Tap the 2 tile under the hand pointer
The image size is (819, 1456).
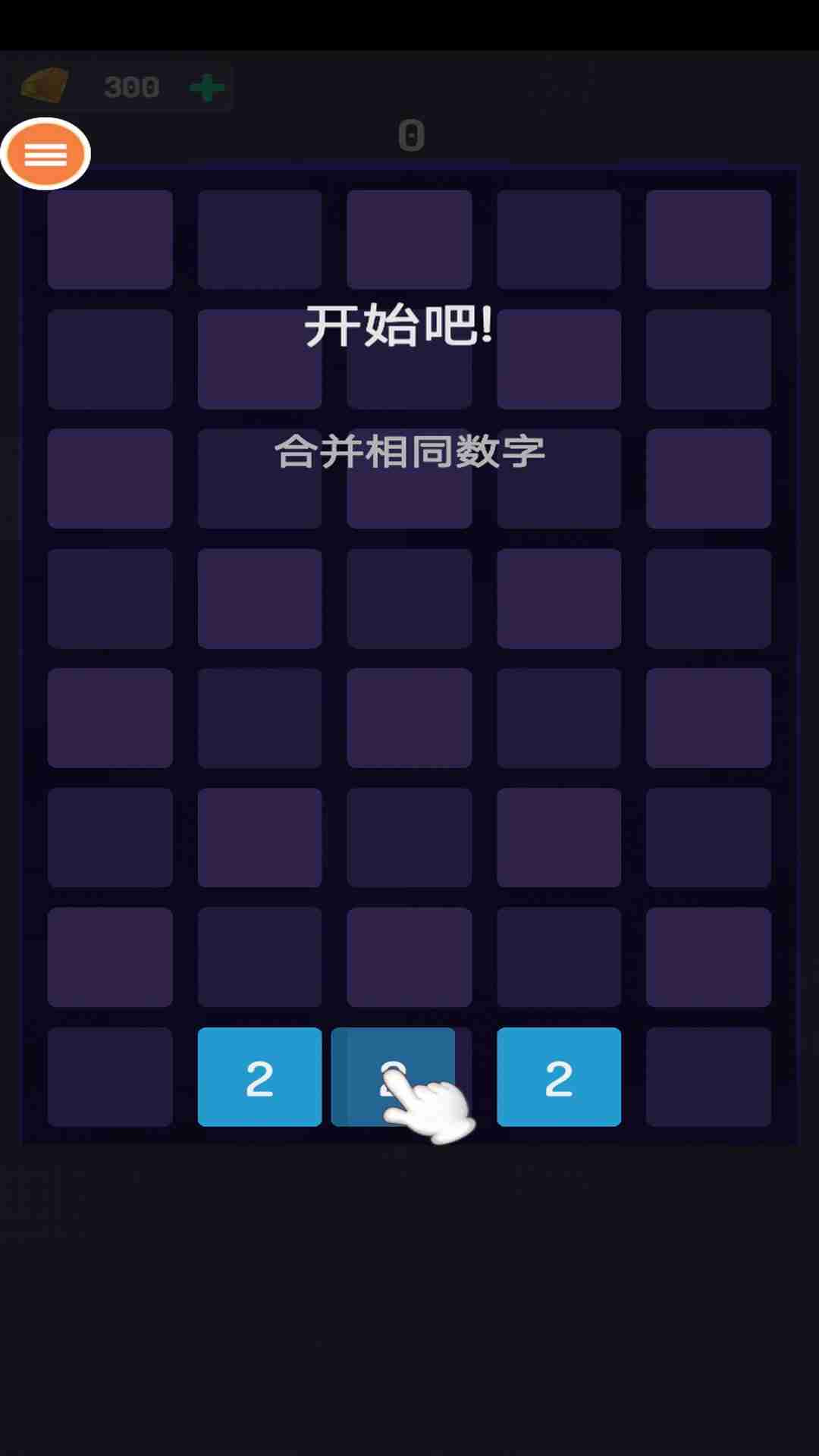pos(392,1075)
